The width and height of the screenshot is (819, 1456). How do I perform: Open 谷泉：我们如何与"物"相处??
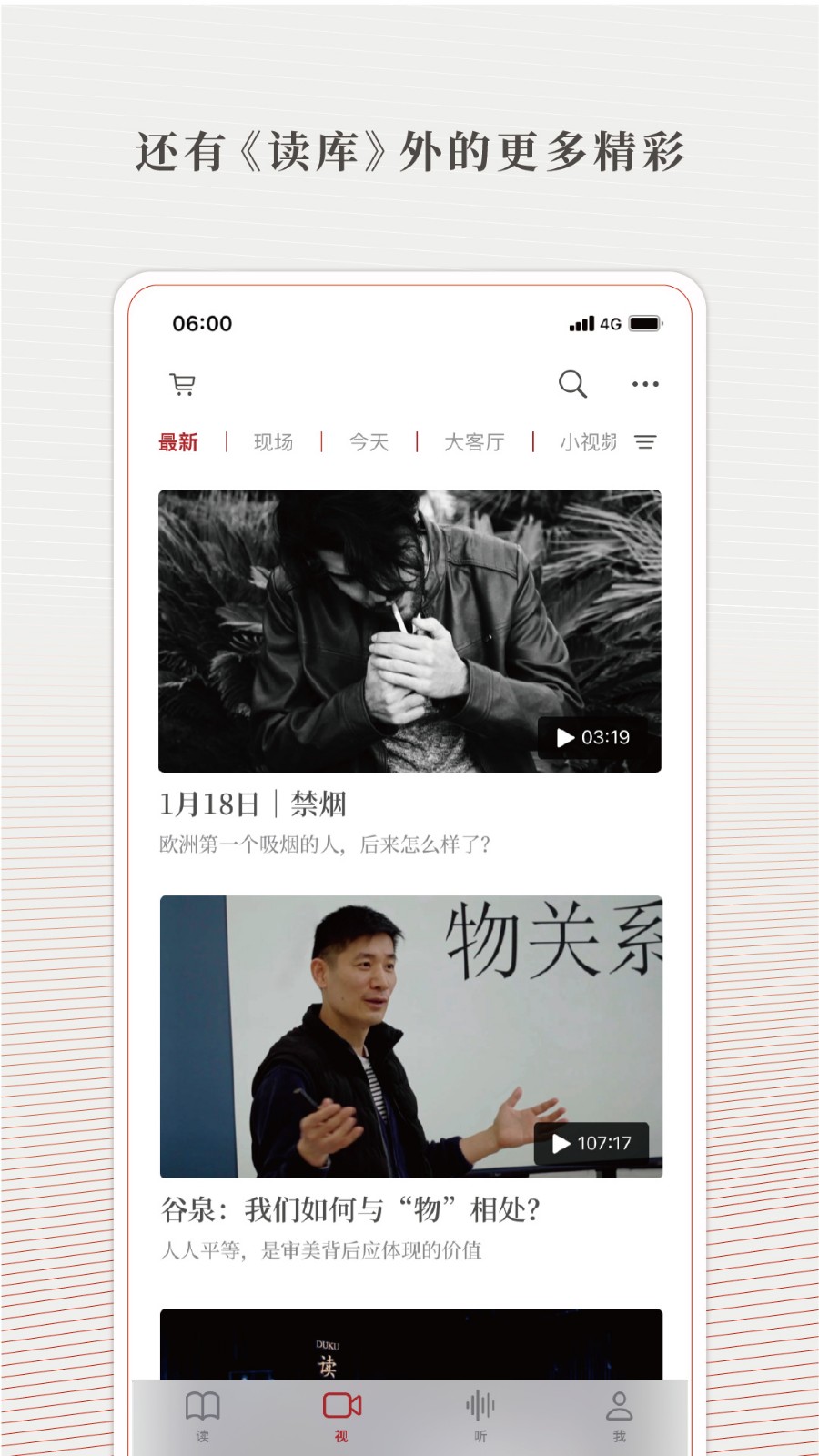coord(349,1210)
